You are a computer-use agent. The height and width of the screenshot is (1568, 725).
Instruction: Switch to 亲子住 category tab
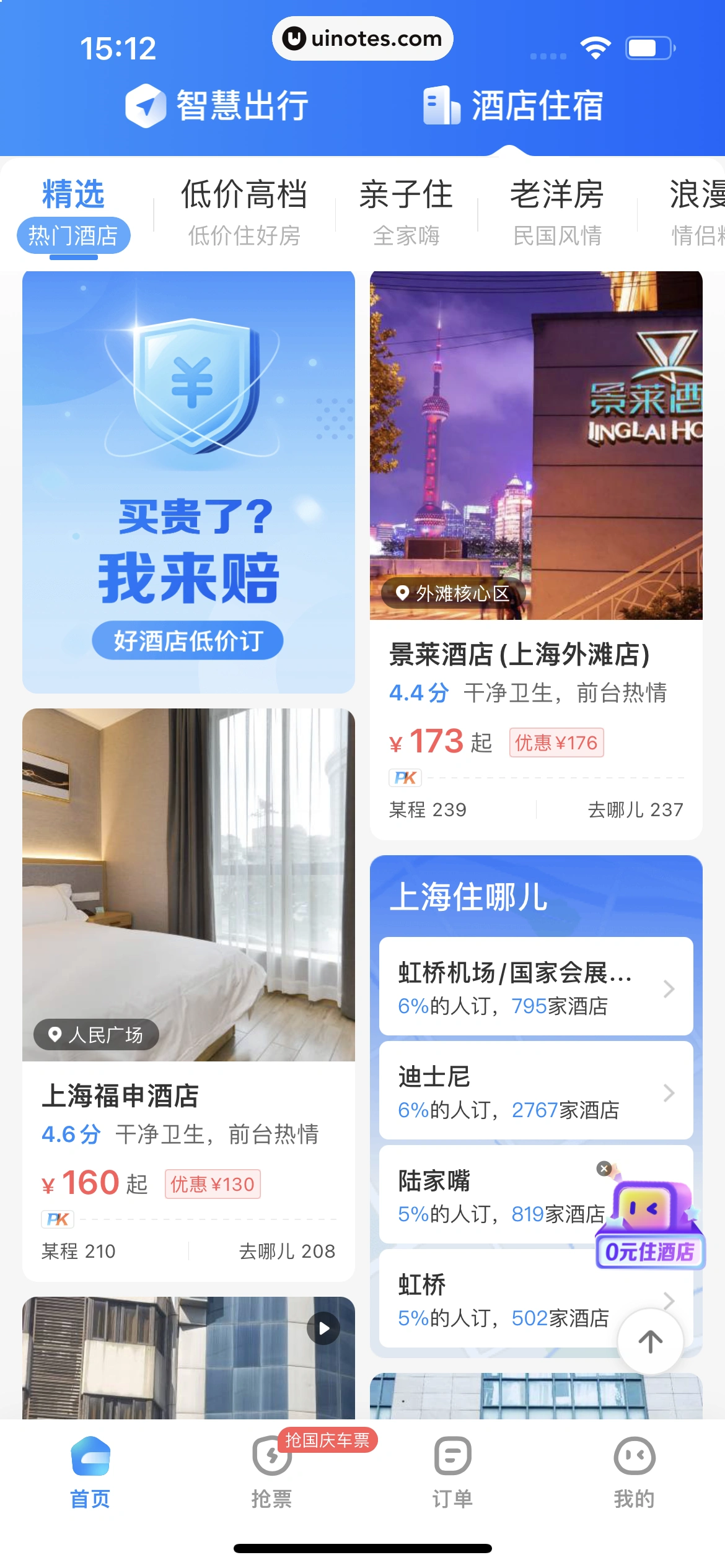406,211
